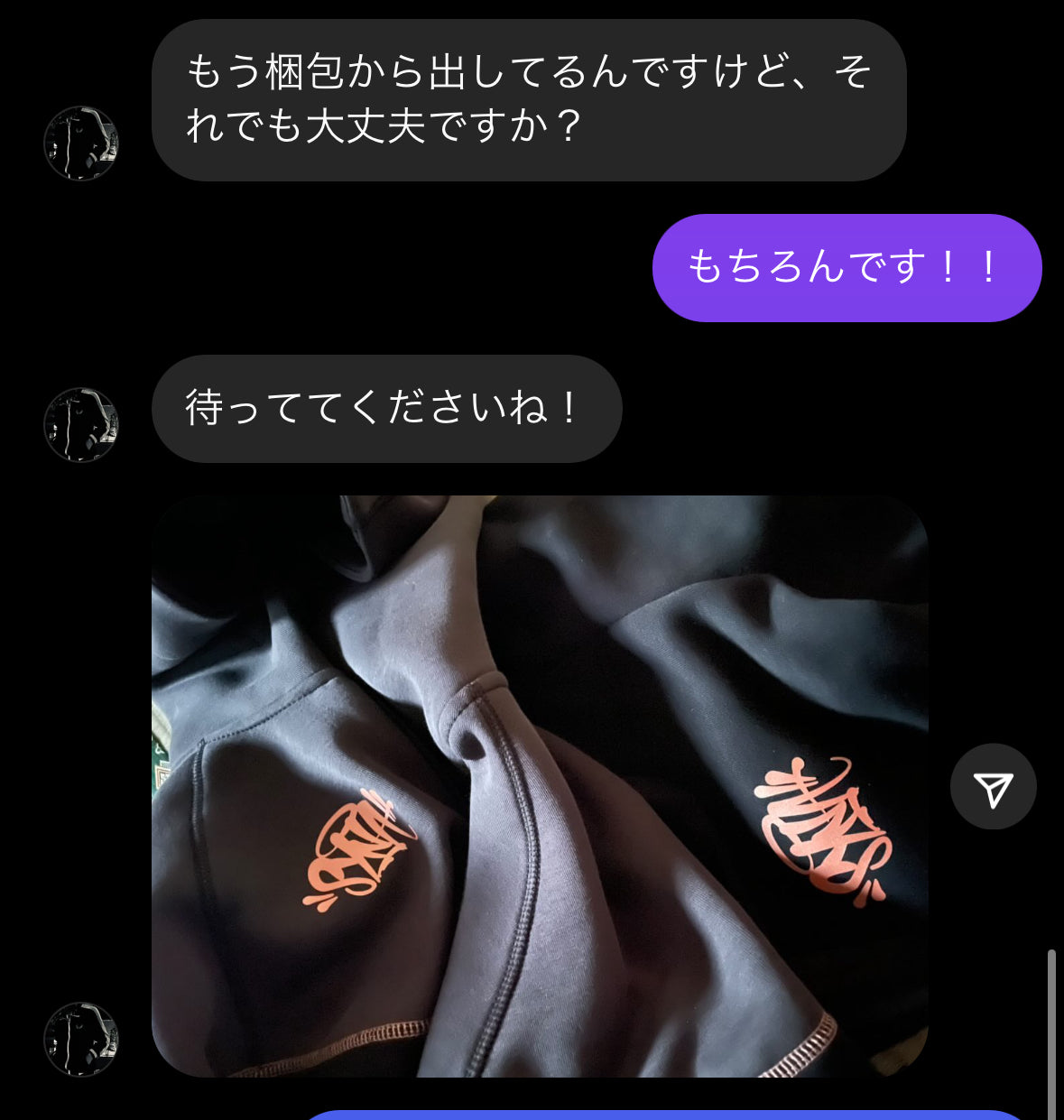Tap the avatar next to もう梱包から出してる message
The height and width of the screenshot is (1120, 1064).
point(81,143)
